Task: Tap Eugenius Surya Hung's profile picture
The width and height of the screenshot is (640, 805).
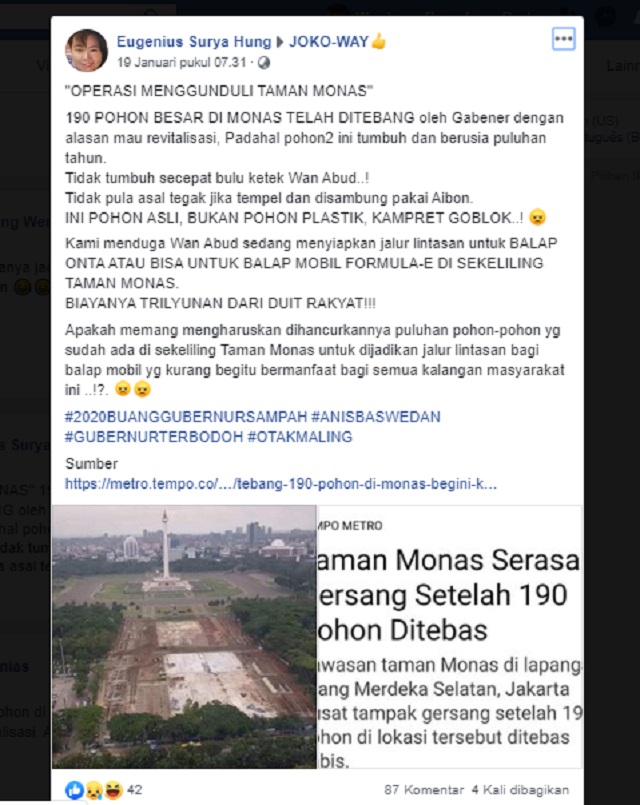Action: (87, 50)
